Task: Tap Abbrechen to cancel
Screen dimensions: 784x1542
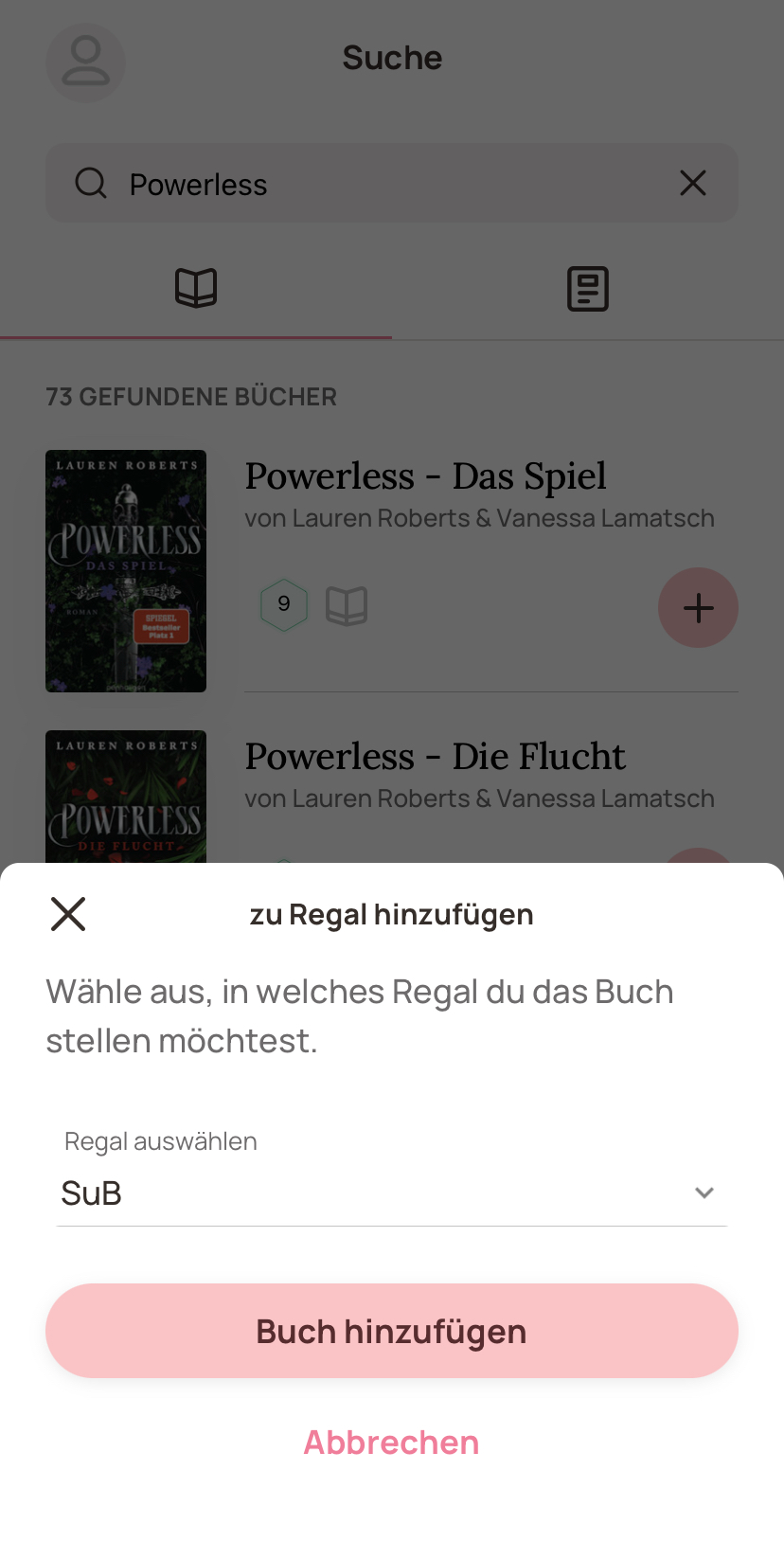Action: tap(392, 1443)
